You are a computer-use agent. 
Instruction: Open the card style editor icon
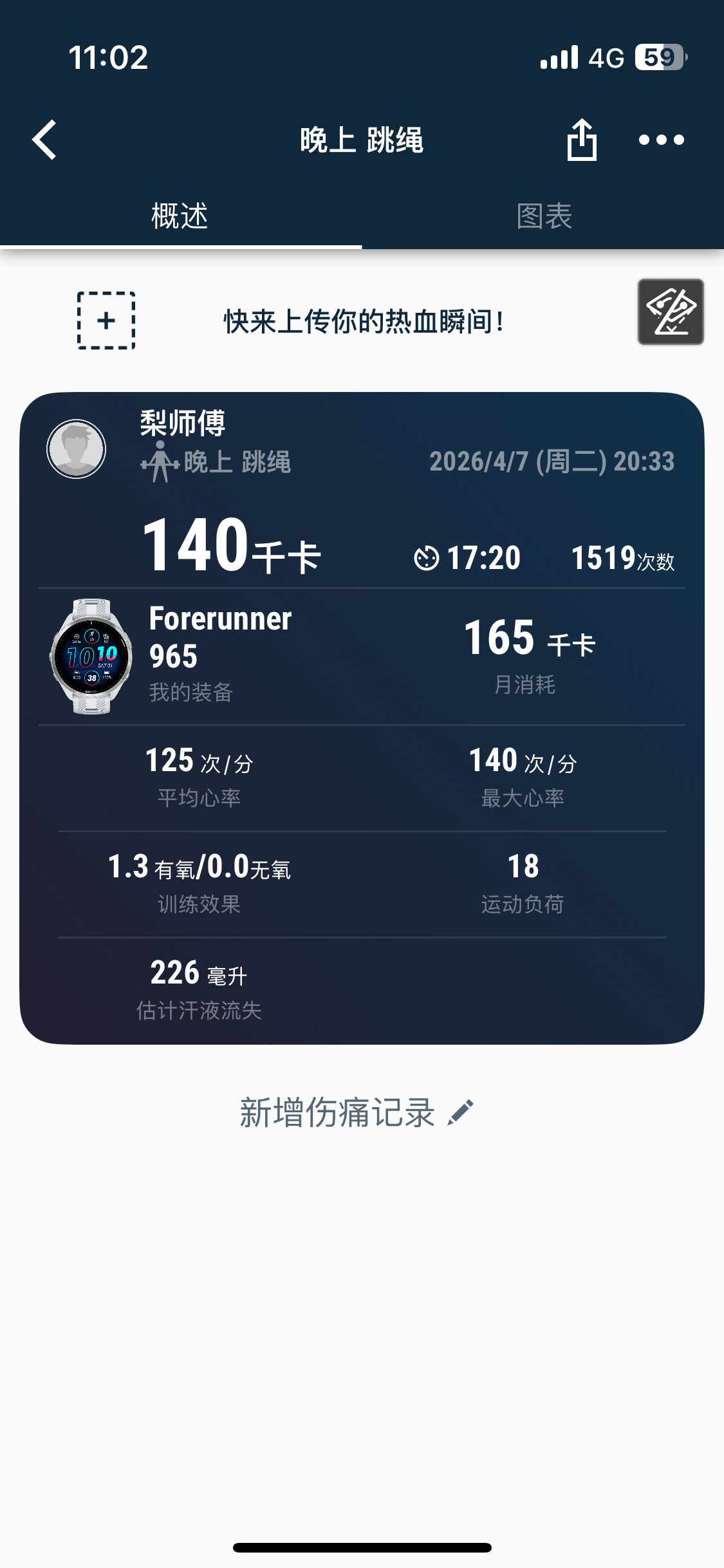670,312
